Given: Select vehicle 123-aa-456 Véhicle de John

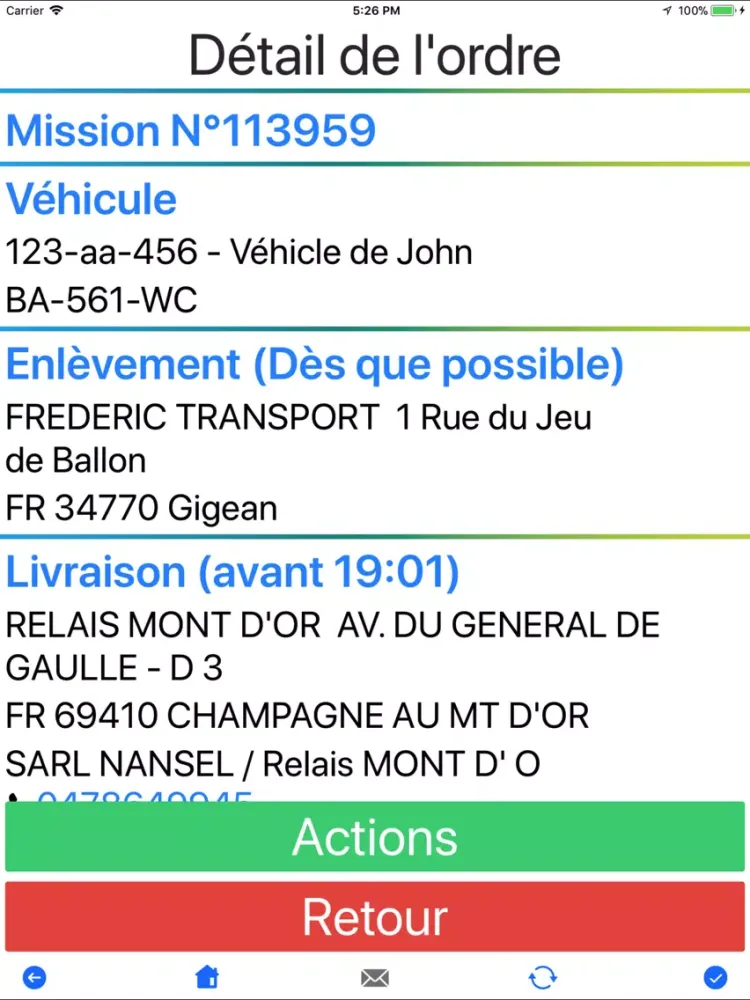Looking at the screenshot, I should point(239,251).
